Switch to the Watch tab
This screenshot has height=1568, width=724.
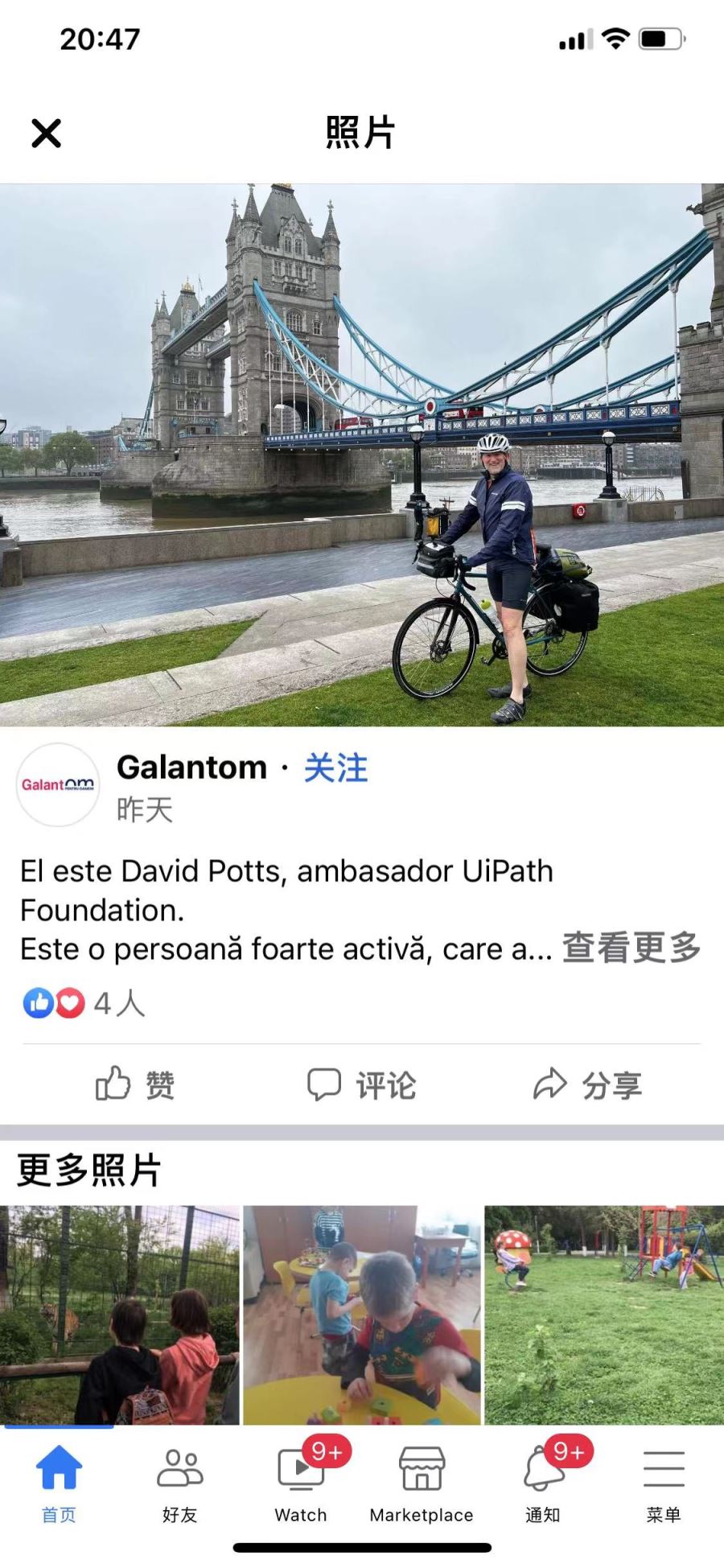tap(301, 1484)
